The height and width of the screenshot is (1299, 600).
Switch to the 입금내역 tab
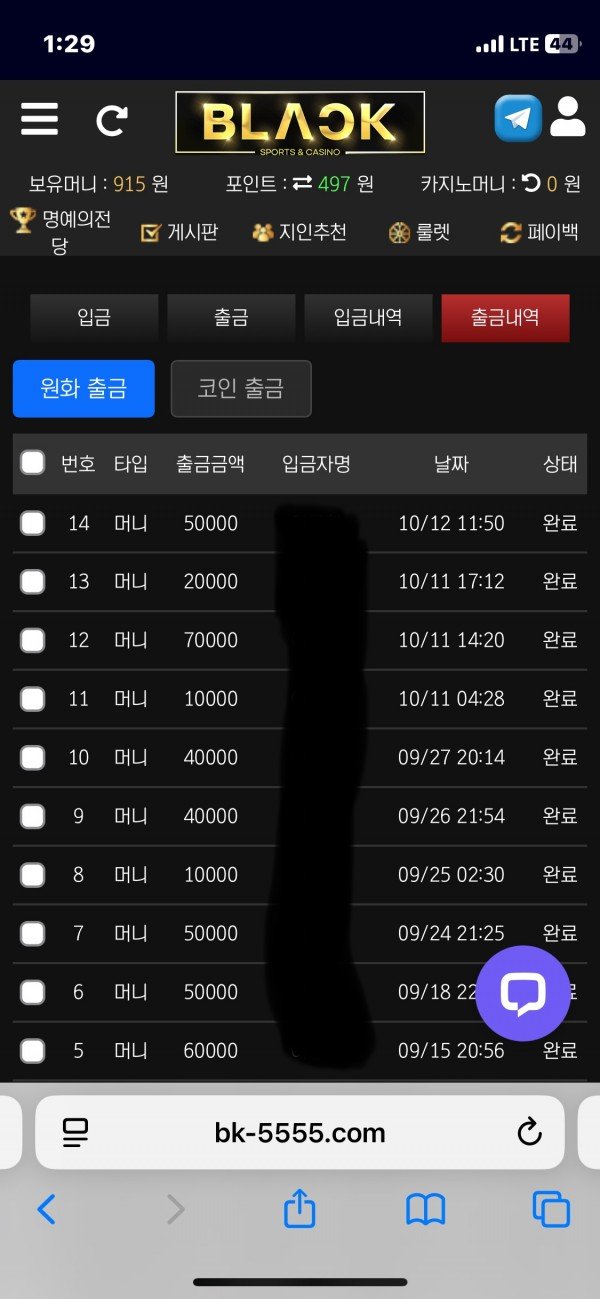tap(368, 318)
